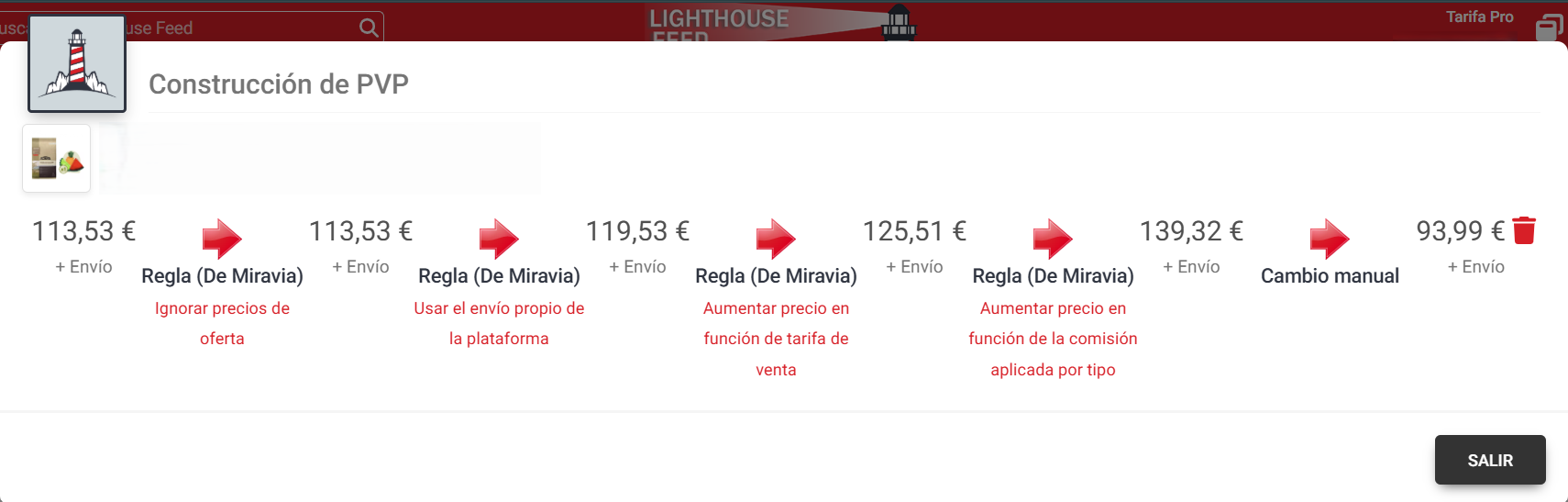Screen dimensions: 1568x502
Task: Open rule Aumentar precio en función de tarifa
Action: click(x=776, y=339)
